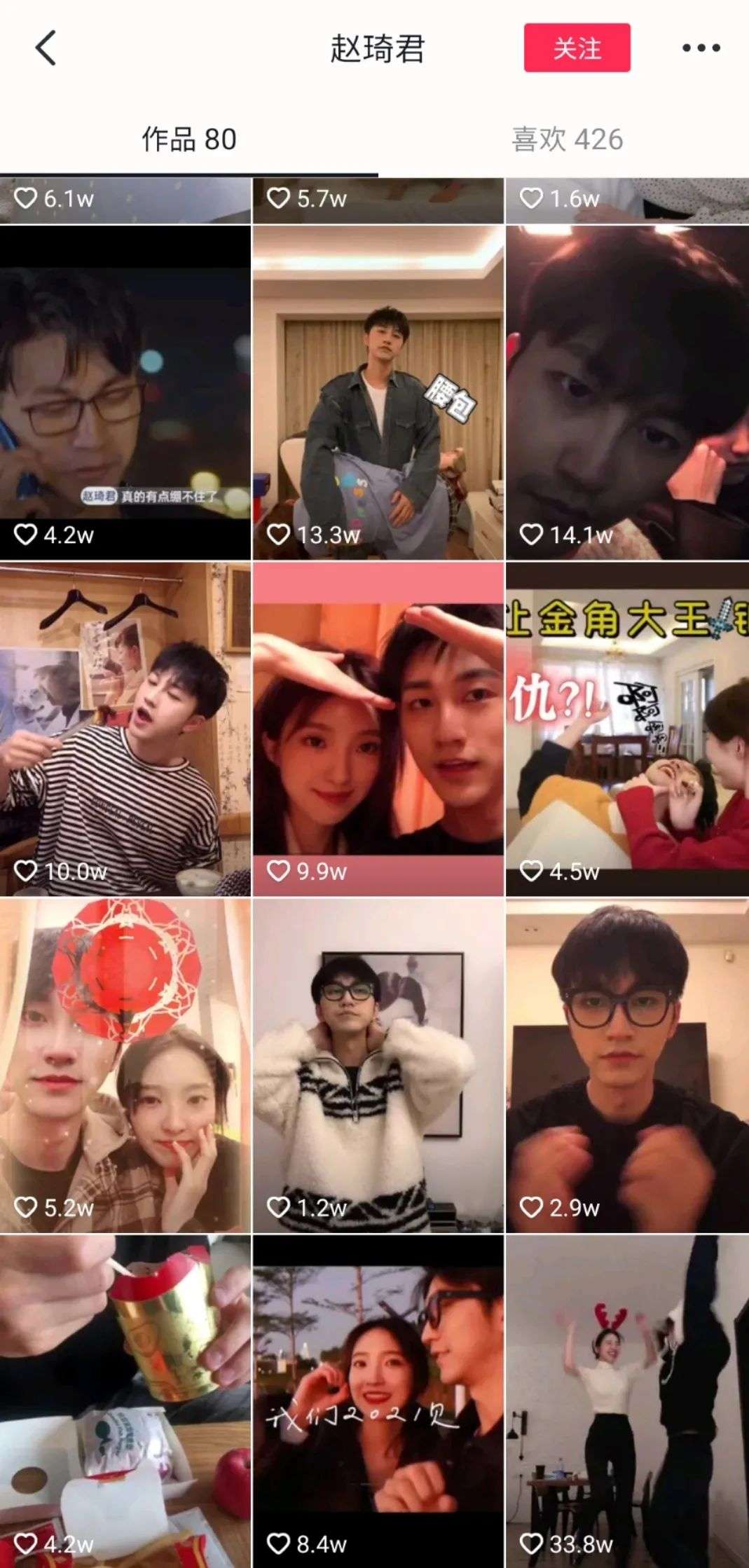749x1568 pixels.
Task: Open the couple video with 9.9w likes
Action: tap(378, 729)
